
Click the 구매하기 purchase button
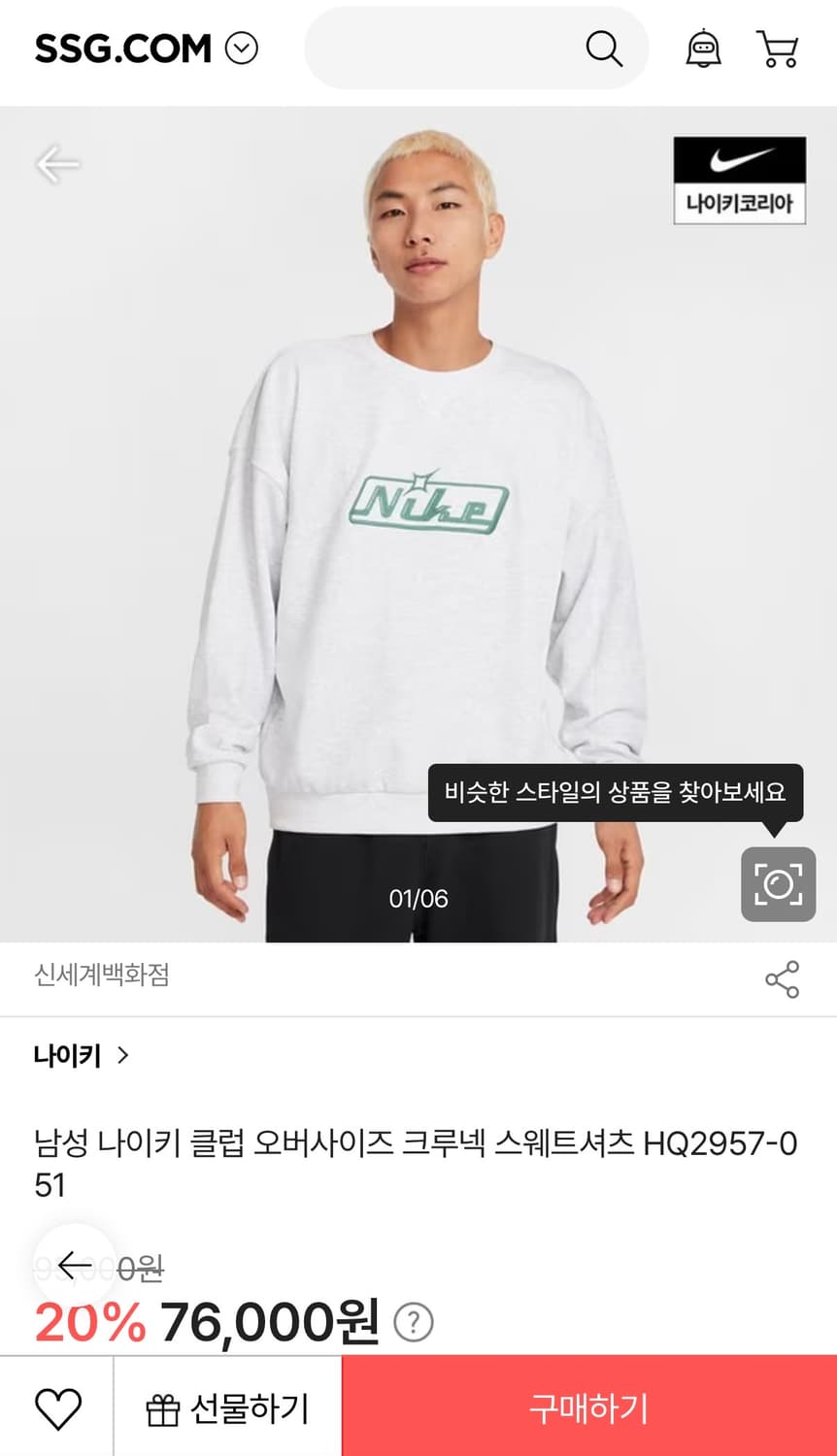tap(588, 1405)
